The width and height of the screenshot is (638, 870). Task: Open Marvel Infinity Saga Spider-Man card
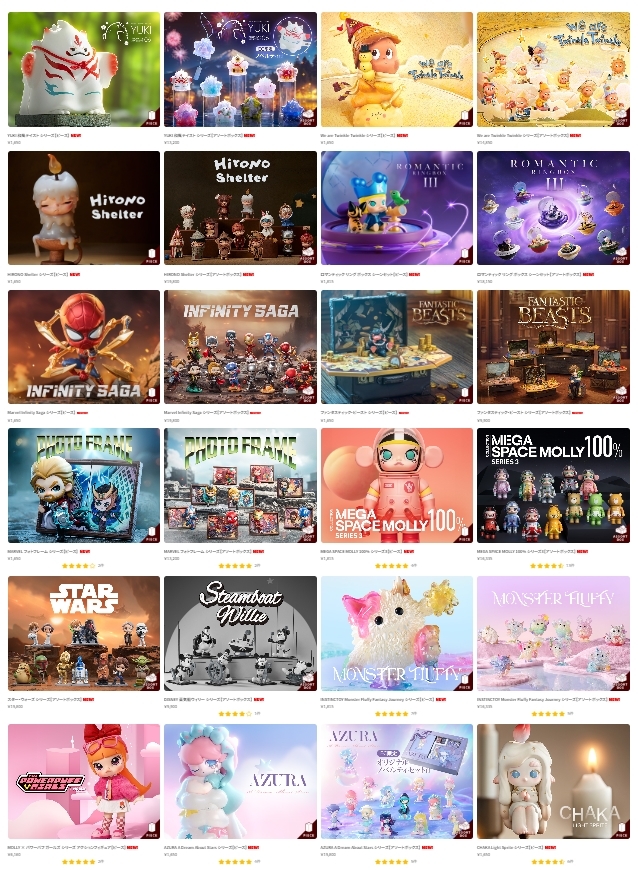point(84,347)
